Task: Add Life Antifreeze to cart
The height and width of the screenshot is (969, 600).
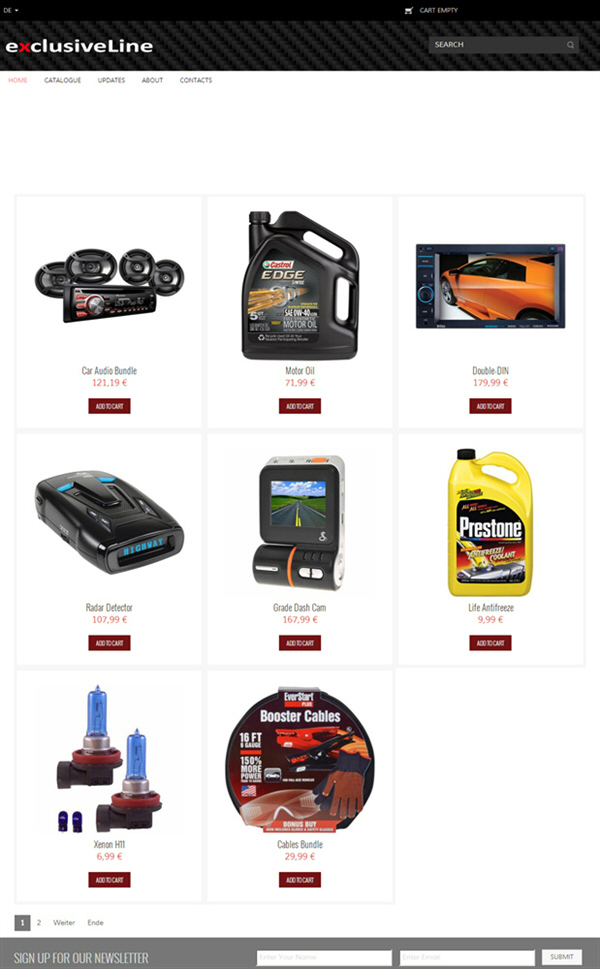Action: tap(491, 643)
